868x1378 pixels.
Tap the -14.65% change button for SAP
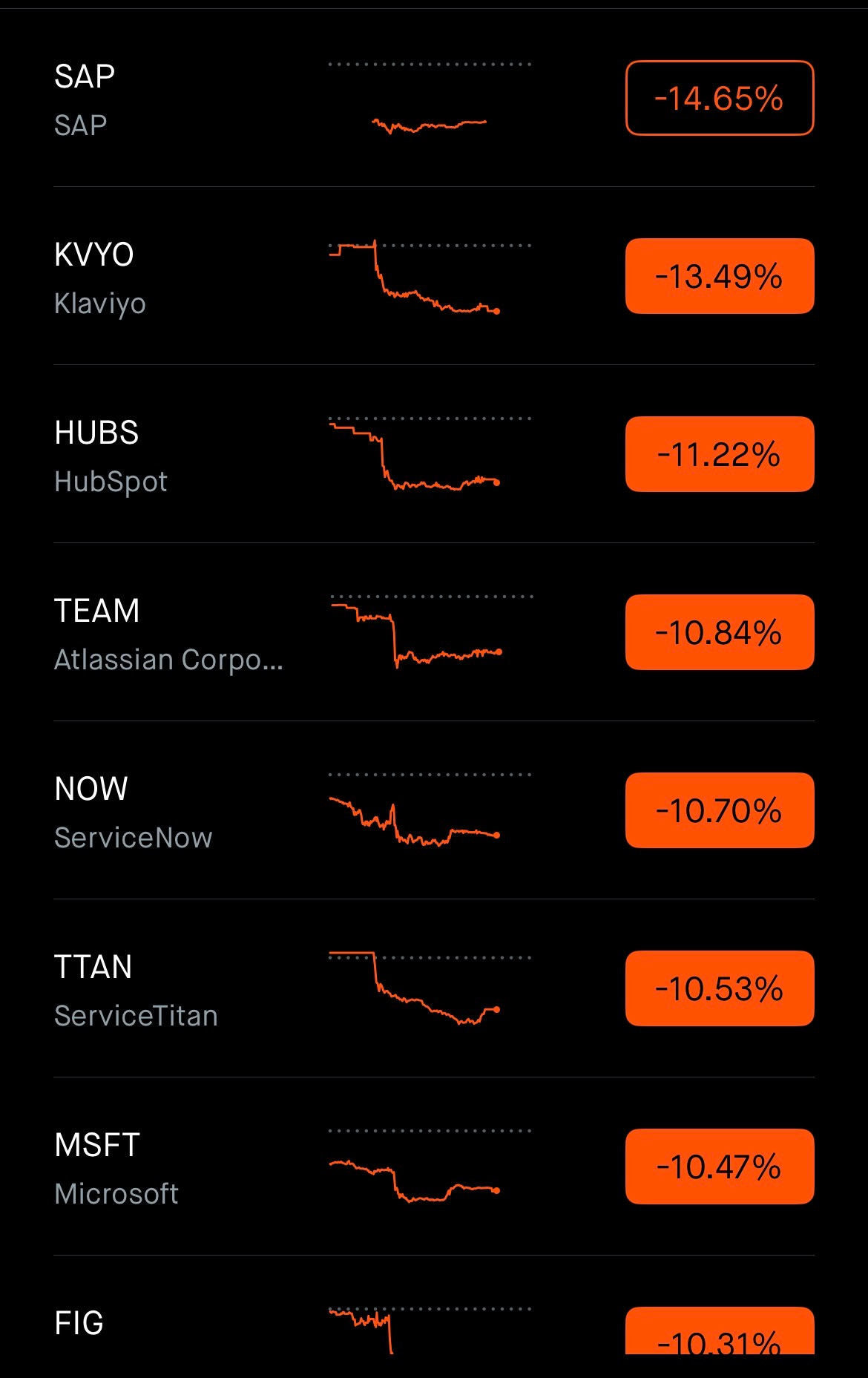719,98
